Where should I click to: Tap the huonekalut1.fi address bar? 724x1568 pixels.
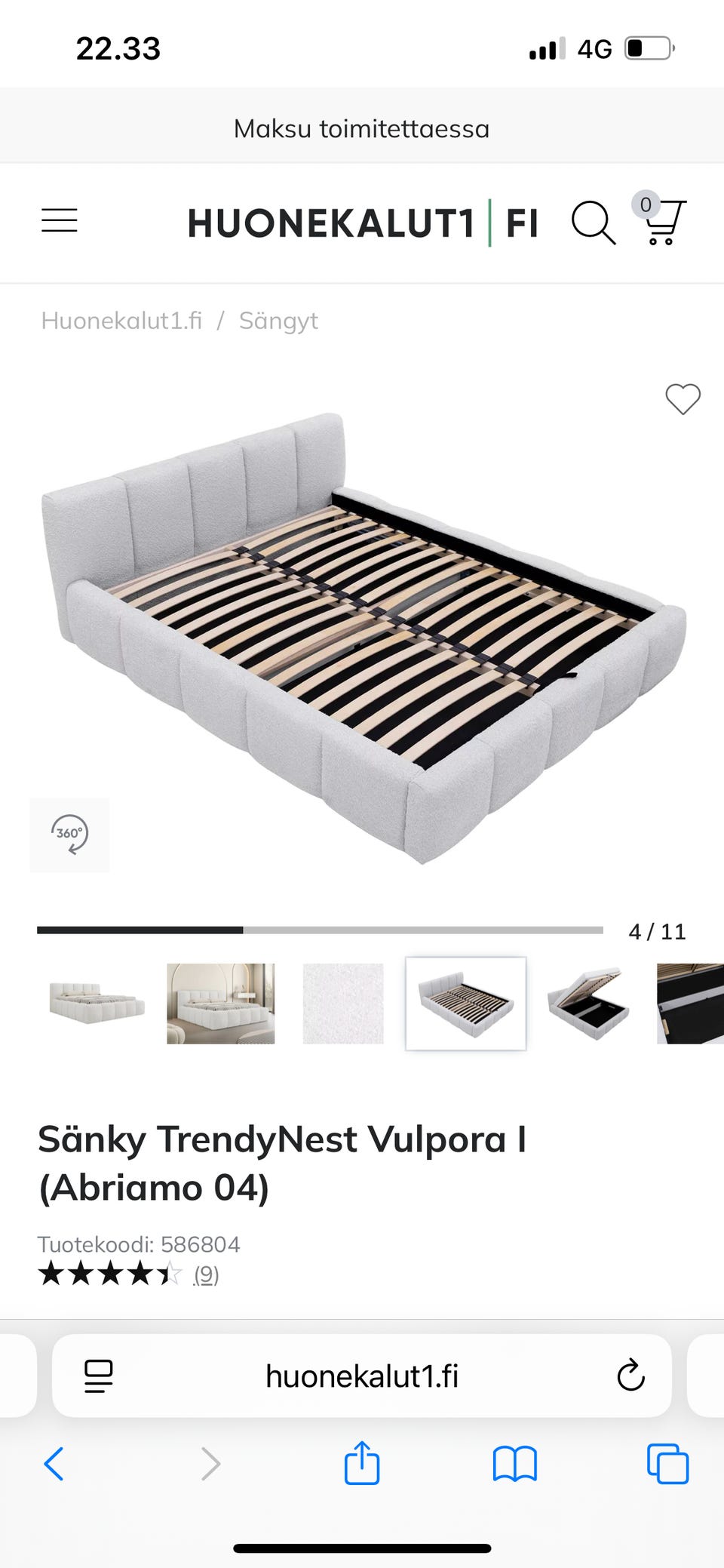click(x=362, y=1376)
